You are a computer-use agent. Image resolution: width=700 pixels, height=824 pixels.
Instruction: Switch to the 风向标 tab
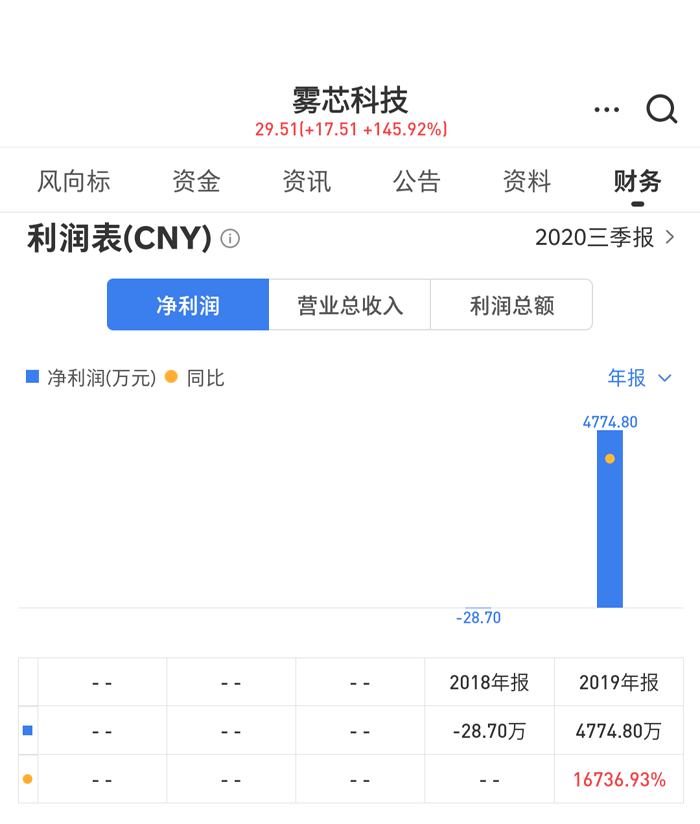pyautogui.click(x=74, y=181)
